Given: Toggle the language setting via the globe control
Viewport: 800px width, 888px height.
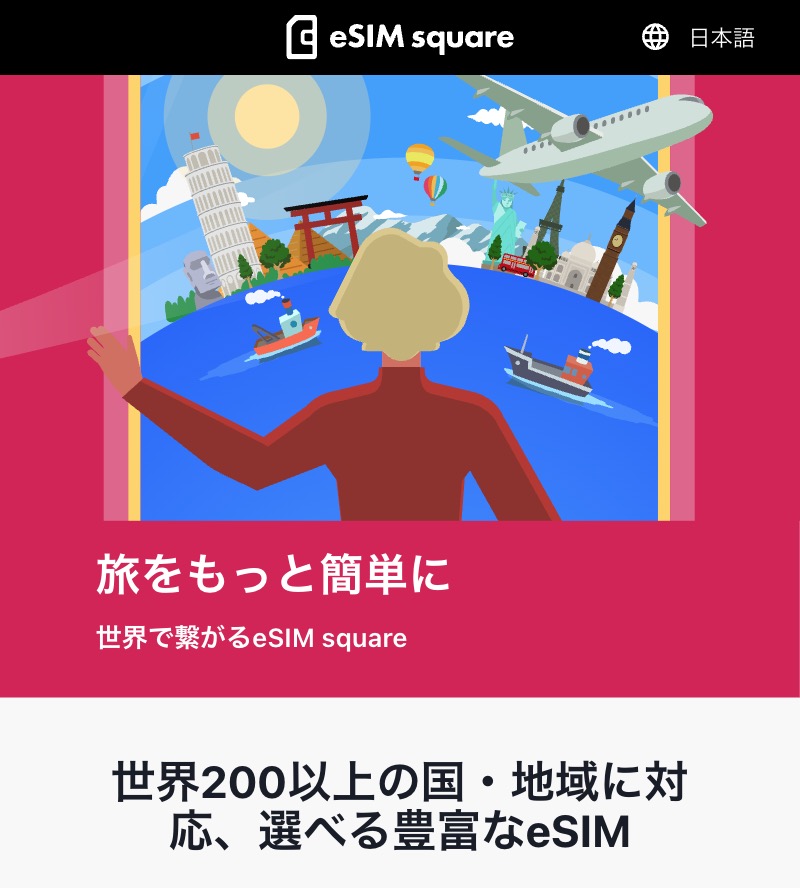Looking at the screenshot, I should (x=657, y=39).
